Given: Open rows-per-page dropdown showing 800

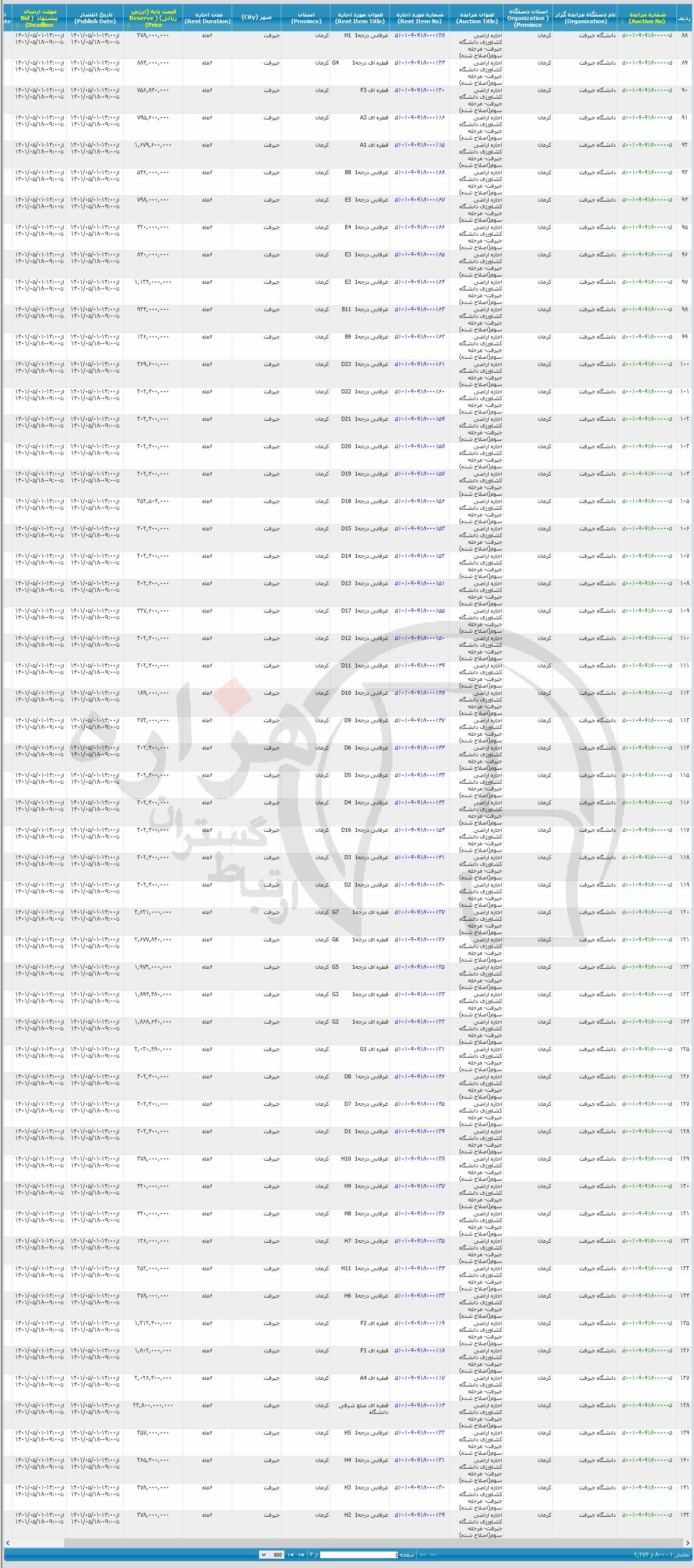Looking at the screenshot, I should click(x=271, y=1555).
